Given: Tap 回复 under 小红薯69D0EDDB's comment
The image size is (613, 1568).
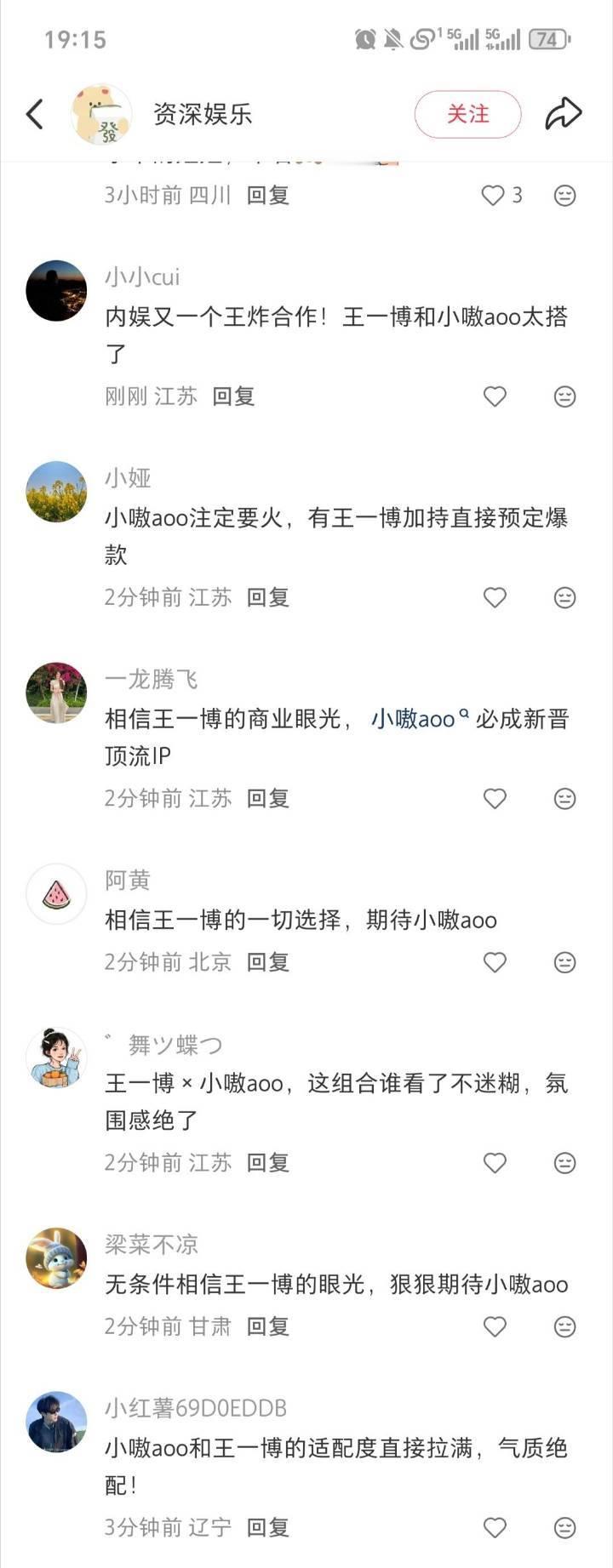Looking at the screenshot, I should [266, 1527].
